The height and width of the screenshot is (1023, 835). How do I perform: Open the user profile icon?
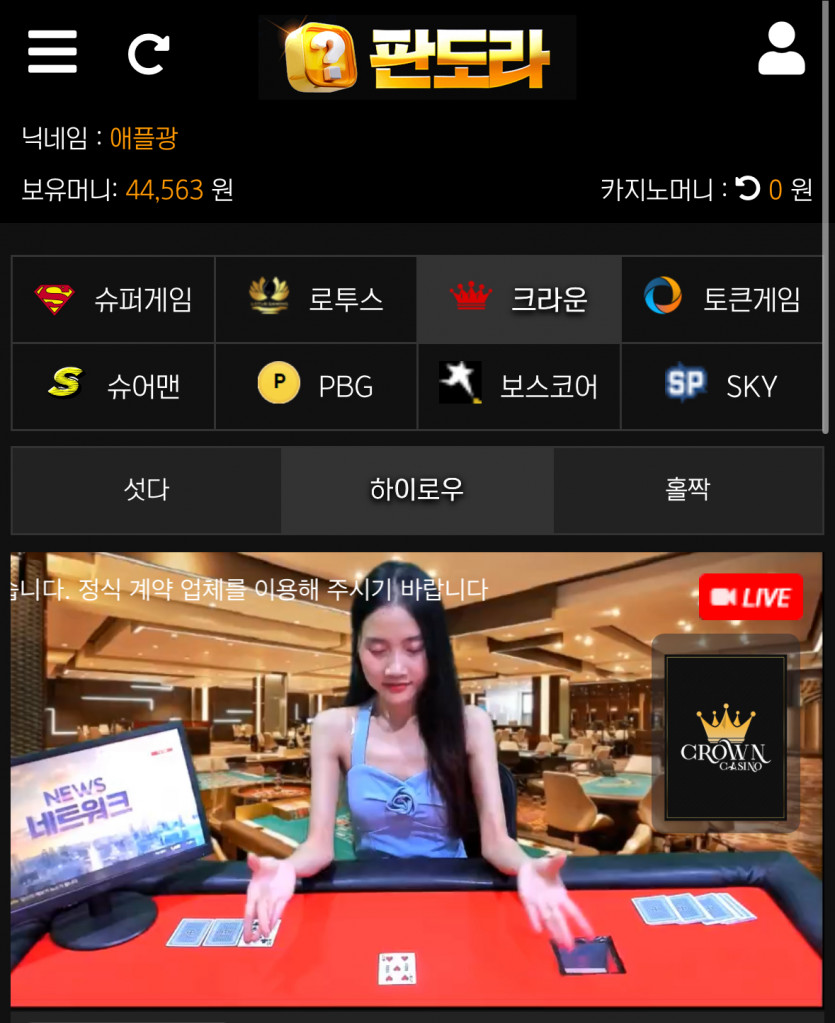click(x=781, y=48)
